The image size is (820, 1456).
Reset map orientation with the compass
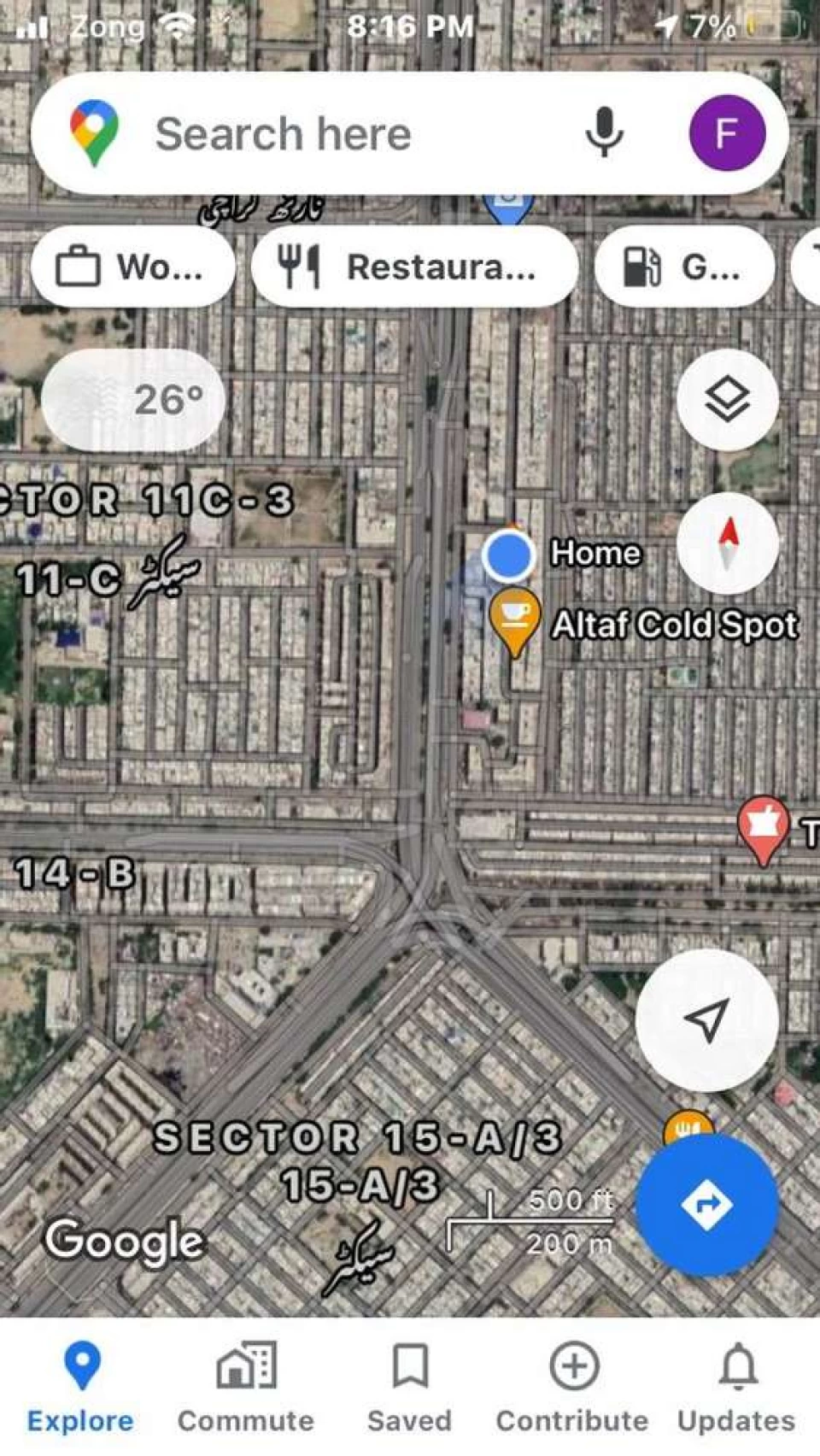click(727, 543)
